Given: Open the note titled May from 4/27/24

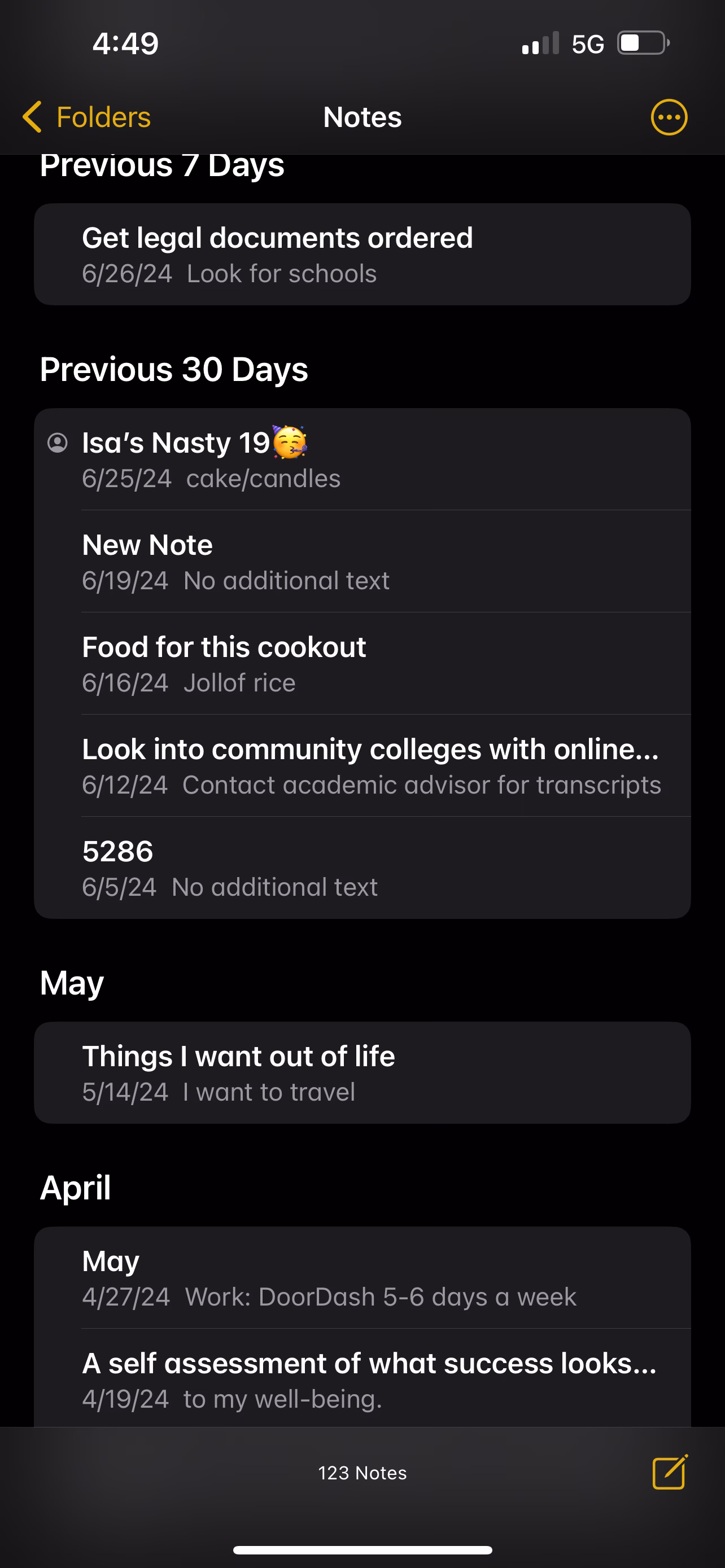Looking at the screenshot, I should click(362, 1278).
